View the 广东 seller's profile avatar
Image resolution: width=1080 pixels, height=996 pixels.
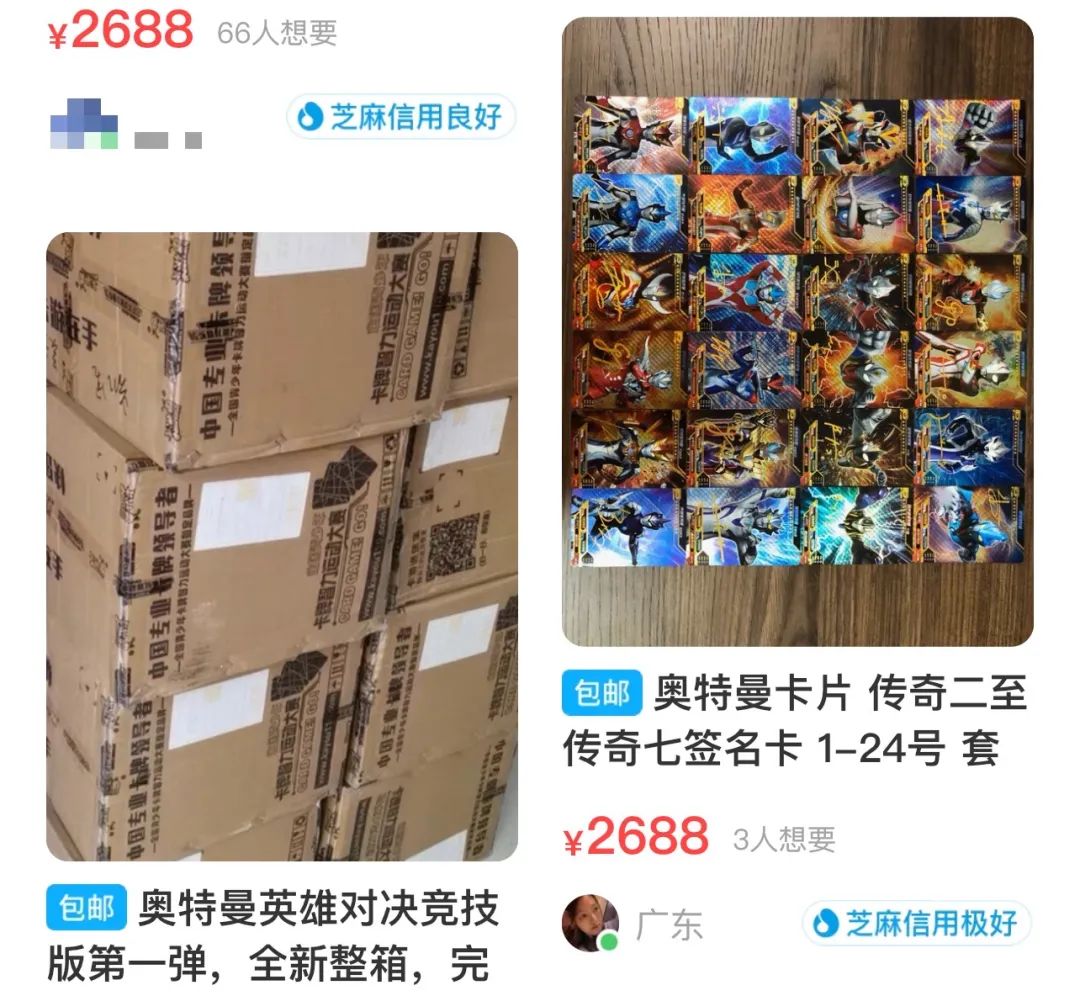click(590, 923)
